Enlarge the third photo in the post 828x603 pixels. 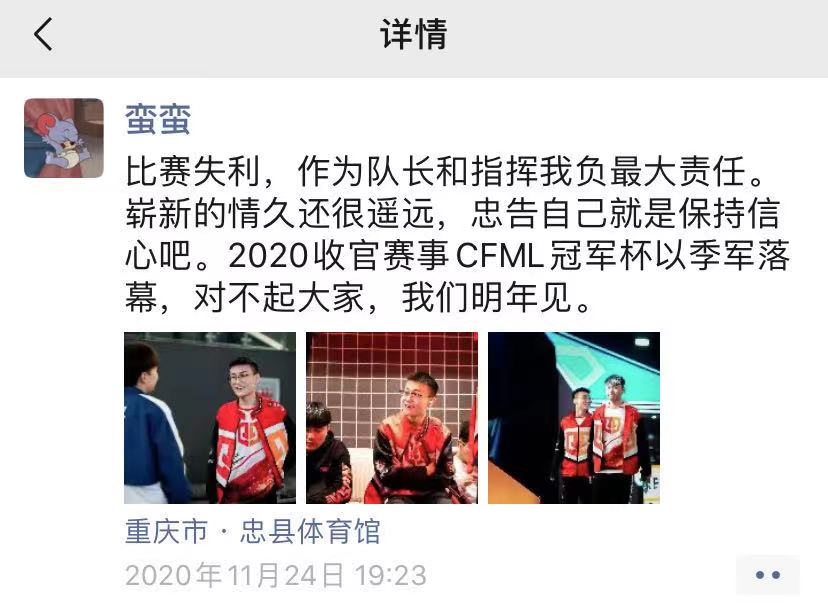[x=574, y=417]
